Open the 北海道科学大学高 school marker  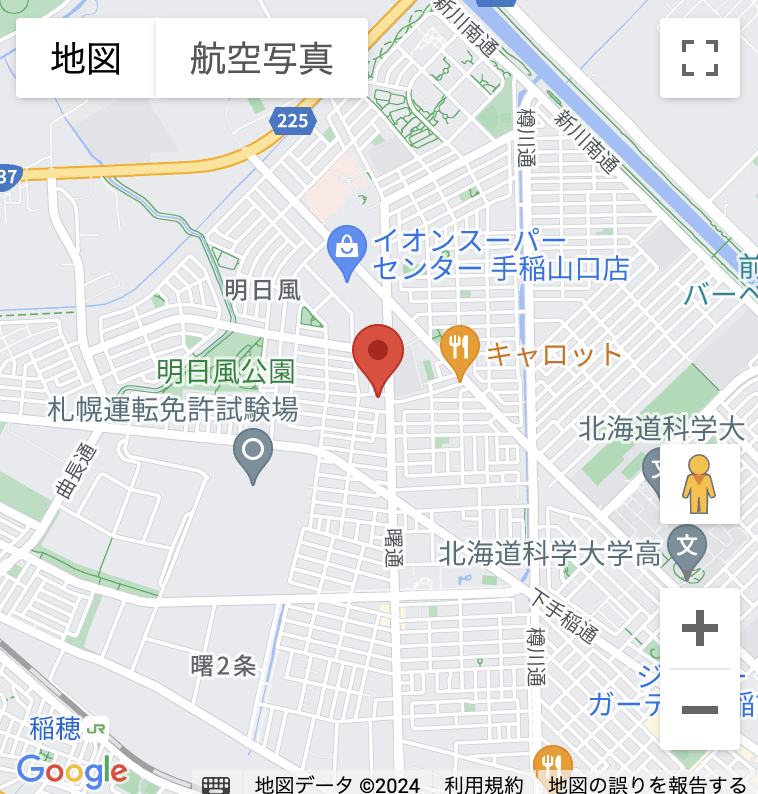[x=687, y=548]
